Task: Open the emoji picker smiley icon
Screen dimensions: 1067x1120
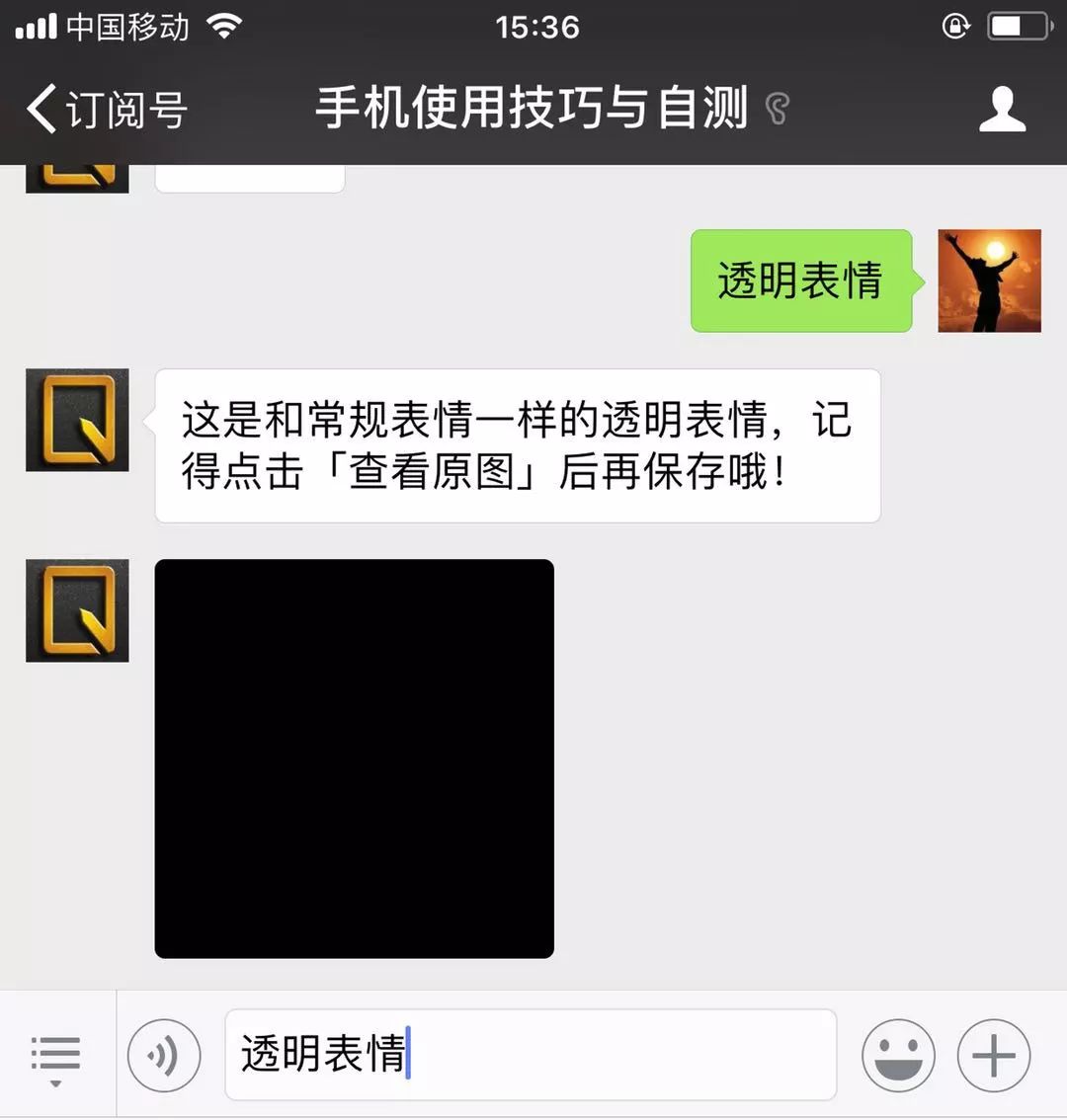Action: click(x=897, y=1055)
